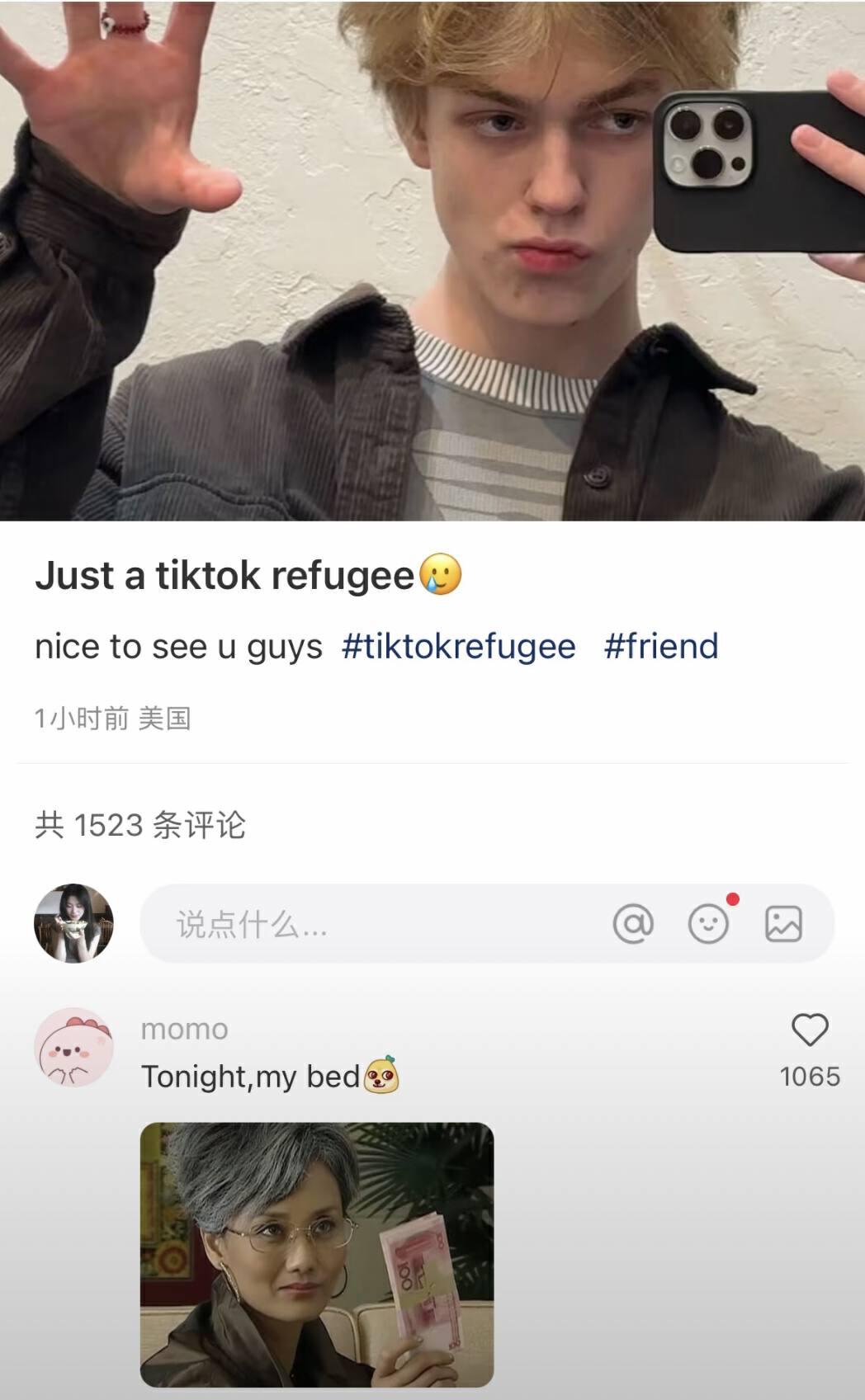Viewport: 865px width, 1400px height.
Task: Like momo's comment
Action: tap(810, 1030)
